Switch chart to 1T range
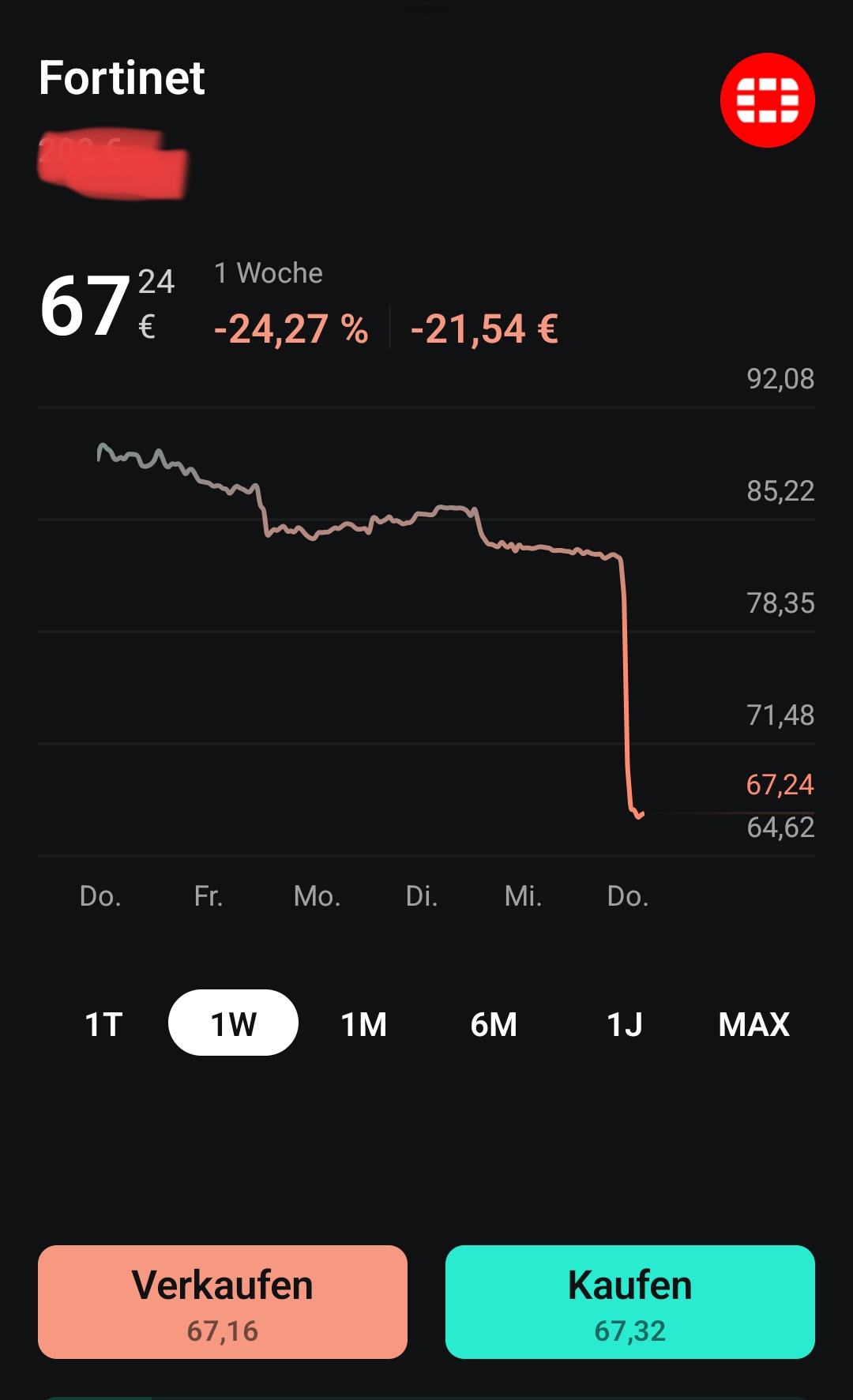The height and width of the screenshot is (1400, 853). coord(103,1024)
